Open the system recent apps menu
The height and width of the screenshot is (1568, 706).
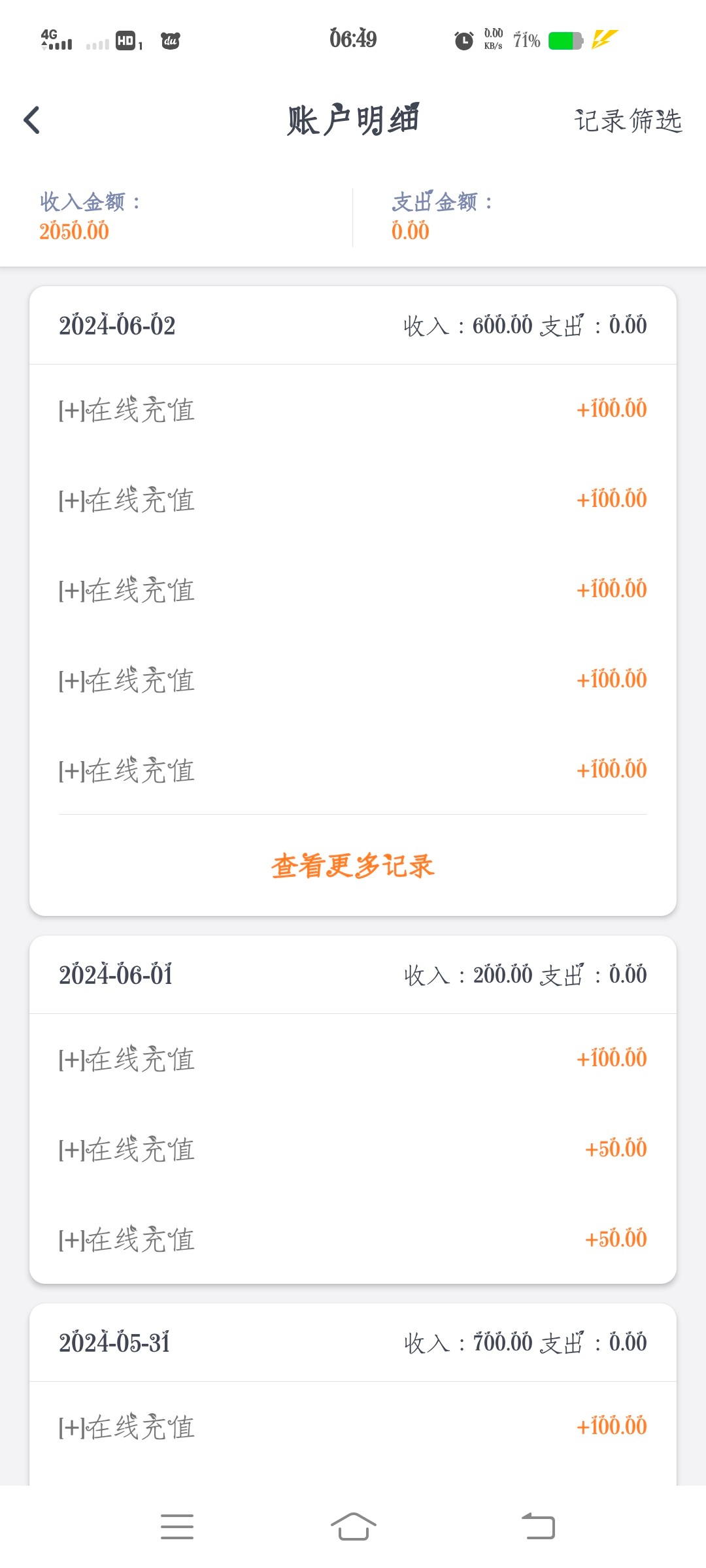(x=177, y=1527)
